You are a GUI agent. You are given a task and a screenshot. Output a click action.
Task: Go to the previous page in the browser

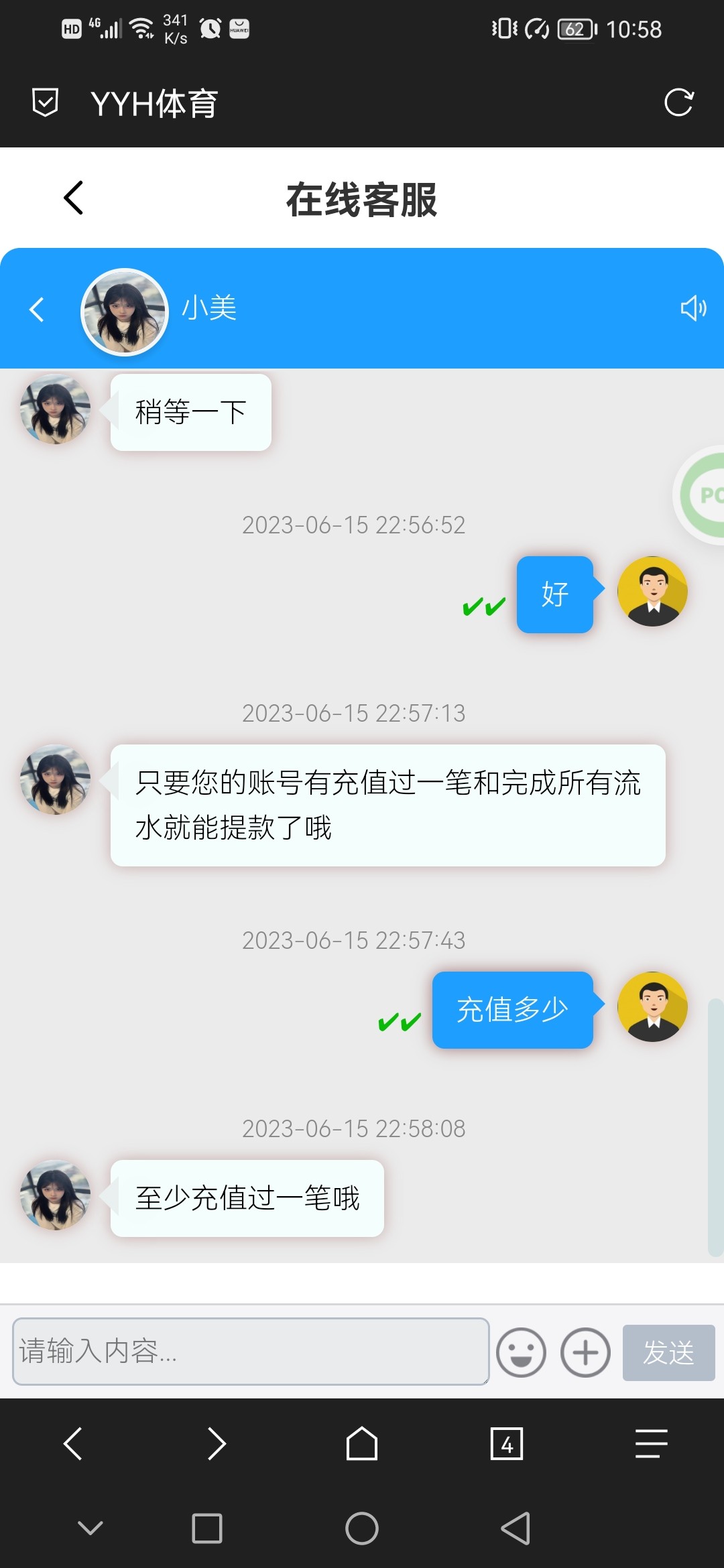click(x=72, y=1443)
